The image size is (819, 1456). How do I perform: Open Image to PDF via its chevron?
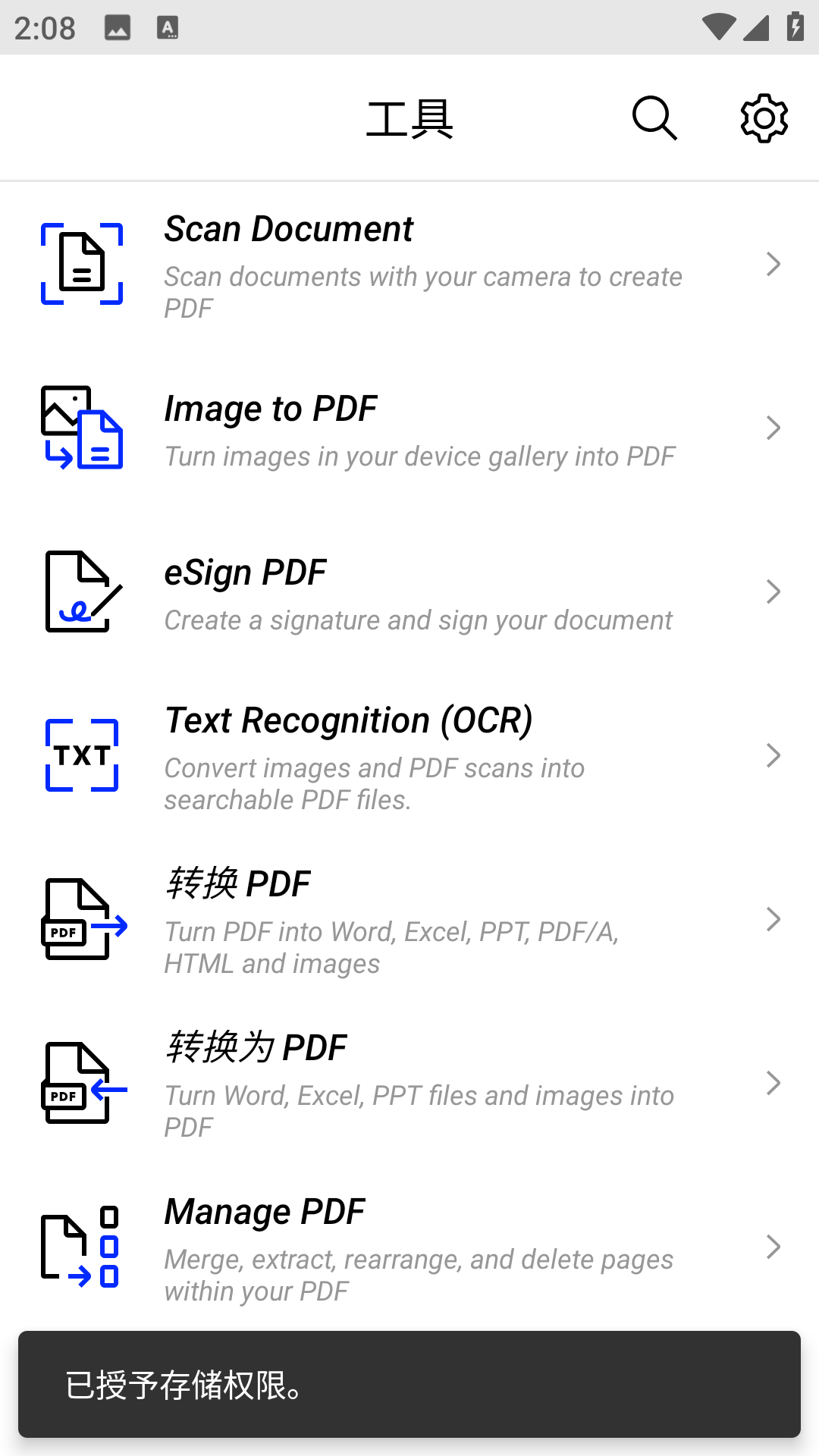(x=774, y=428)
